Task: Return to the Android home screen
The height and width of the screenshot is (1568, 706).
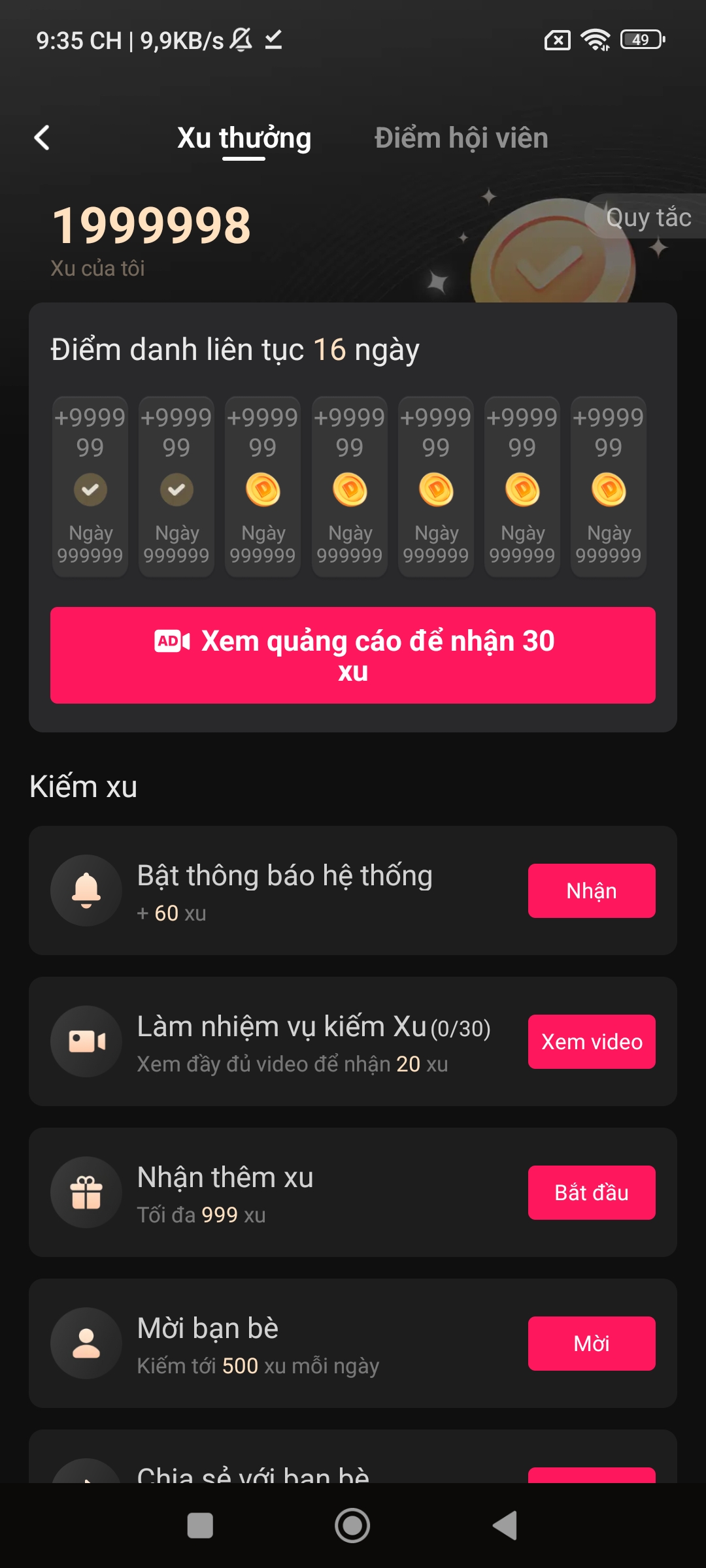Action: tap(352, 1526)
